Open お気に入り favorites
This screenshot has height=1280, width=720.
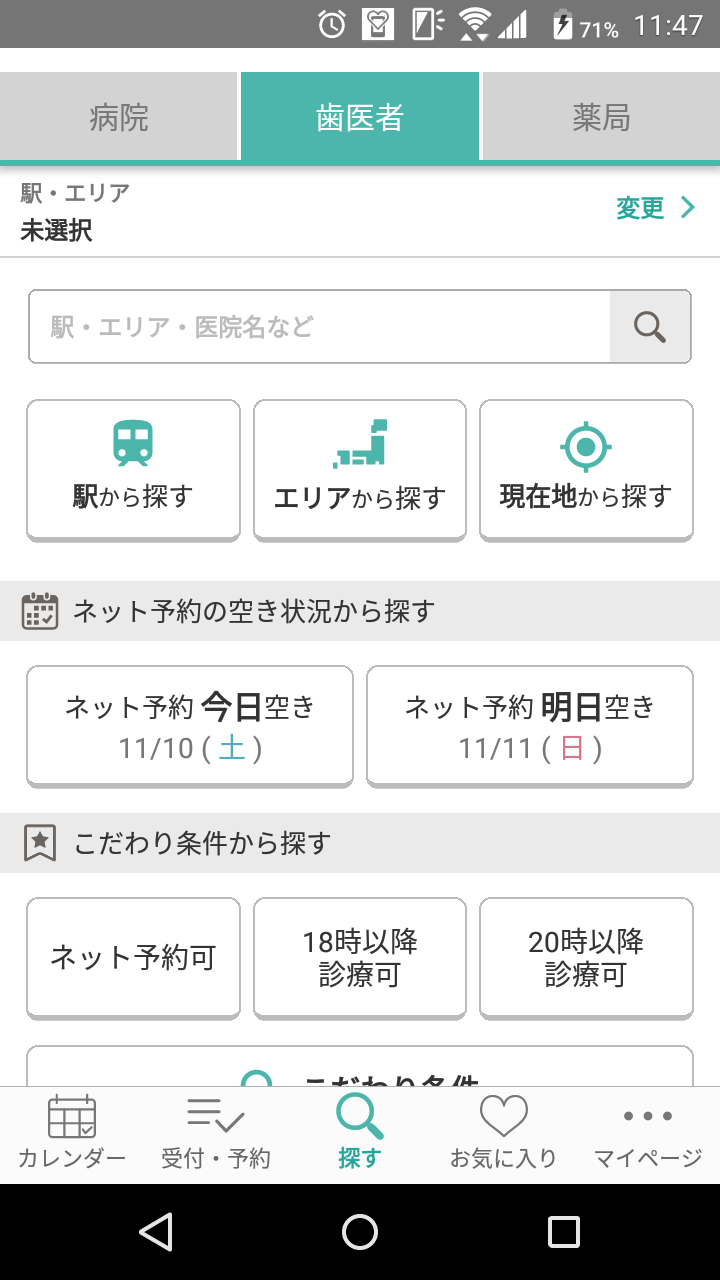[503, 1133]
